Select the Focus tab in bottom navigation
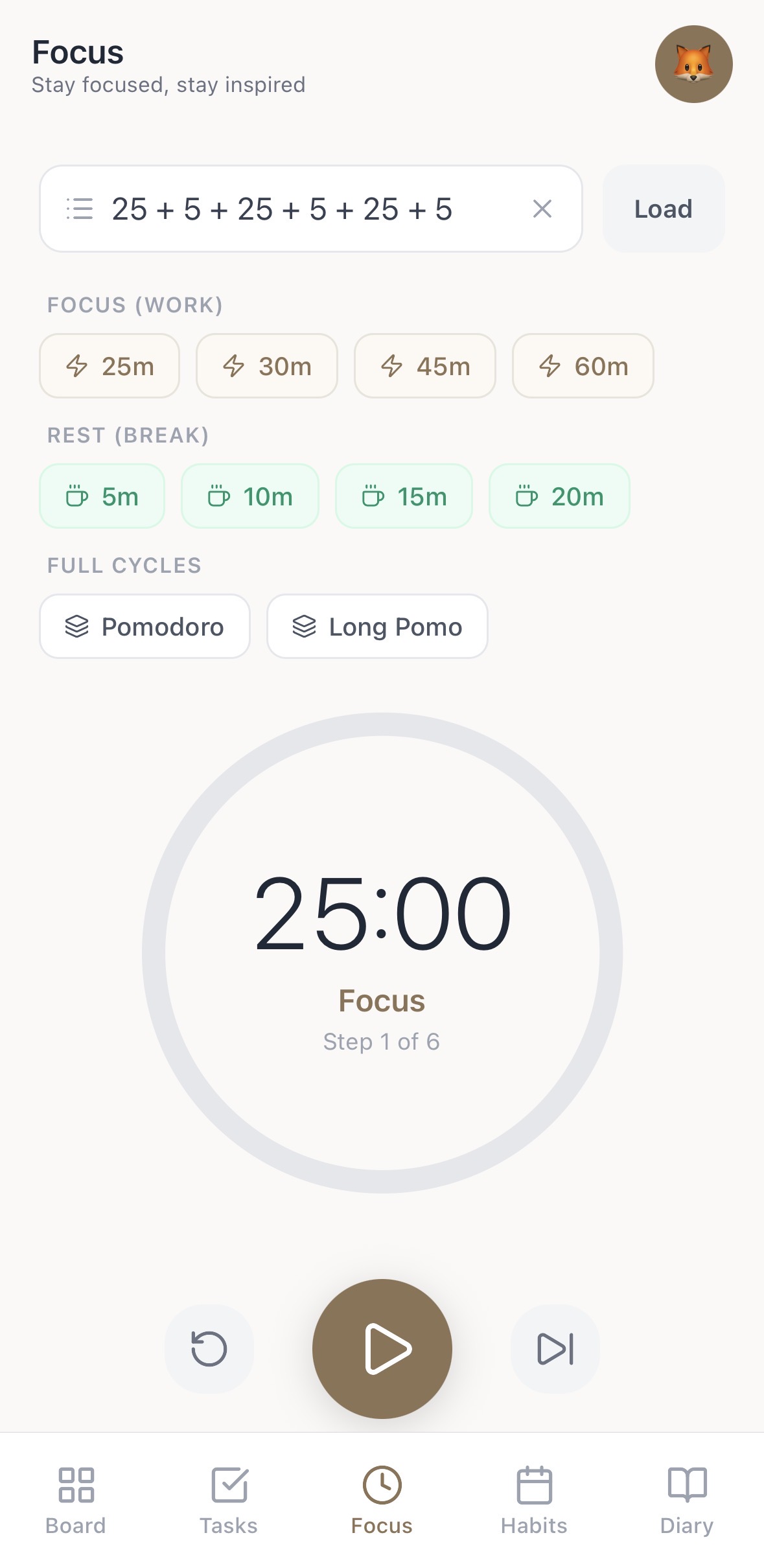 pos(382,1497)
